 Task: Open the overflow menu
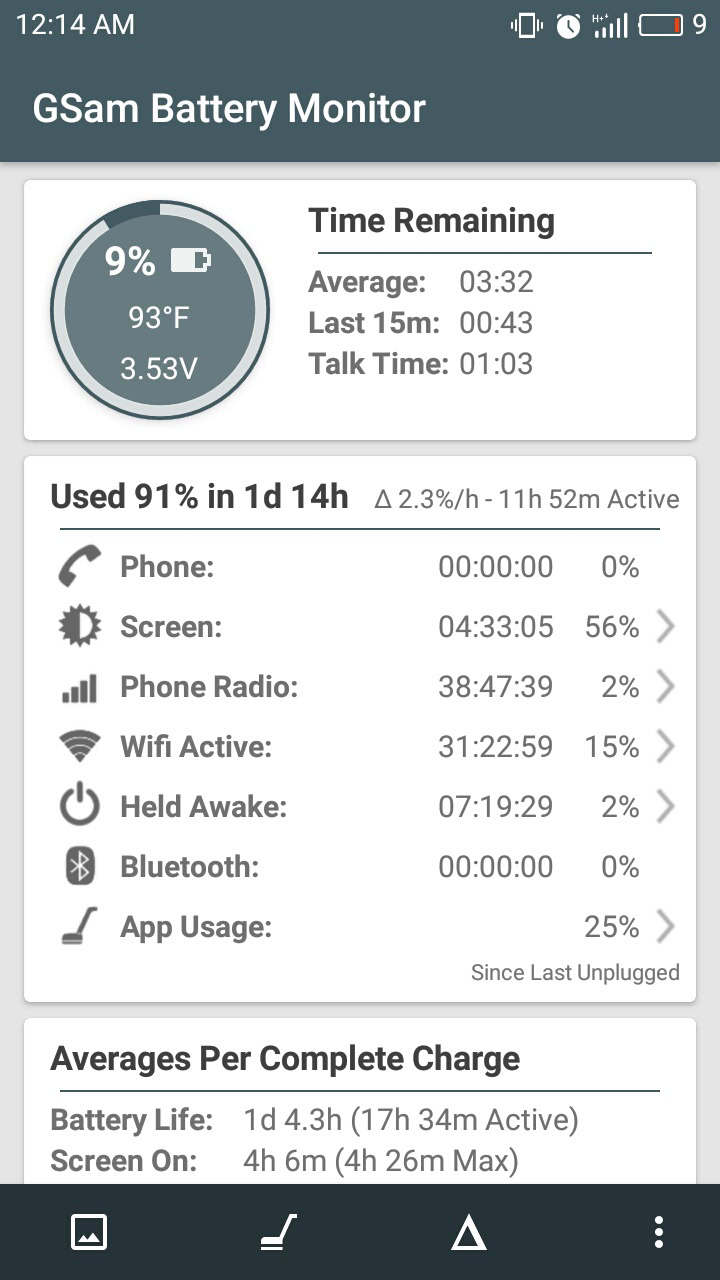(658, 1232)
